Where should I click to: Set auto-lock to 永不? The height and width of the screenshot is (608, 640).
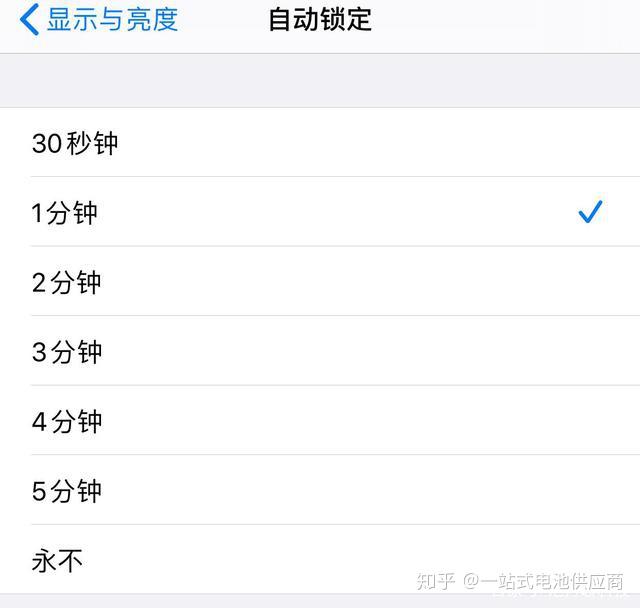tap(58, 561)
